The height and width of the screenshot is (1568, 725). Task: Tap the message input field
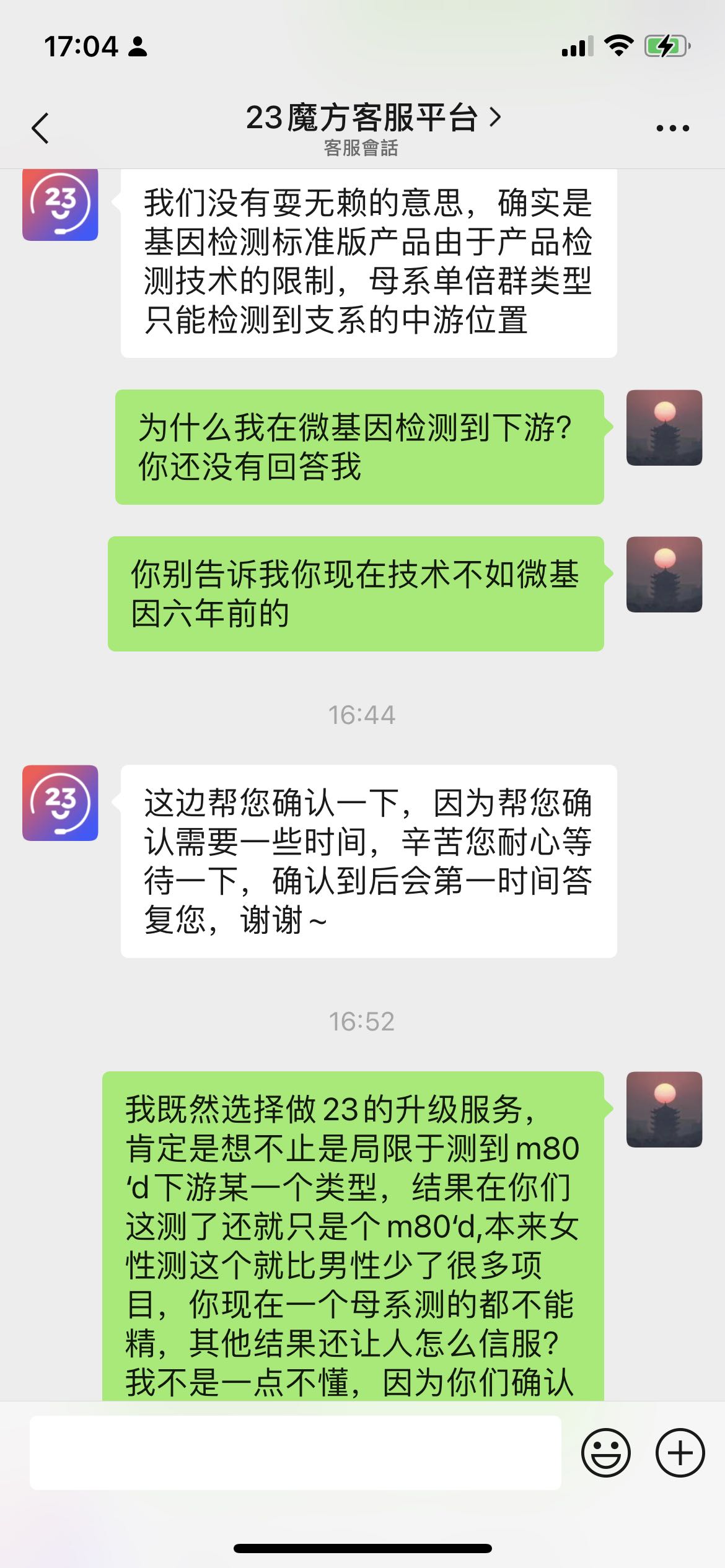pos(296,1452)
